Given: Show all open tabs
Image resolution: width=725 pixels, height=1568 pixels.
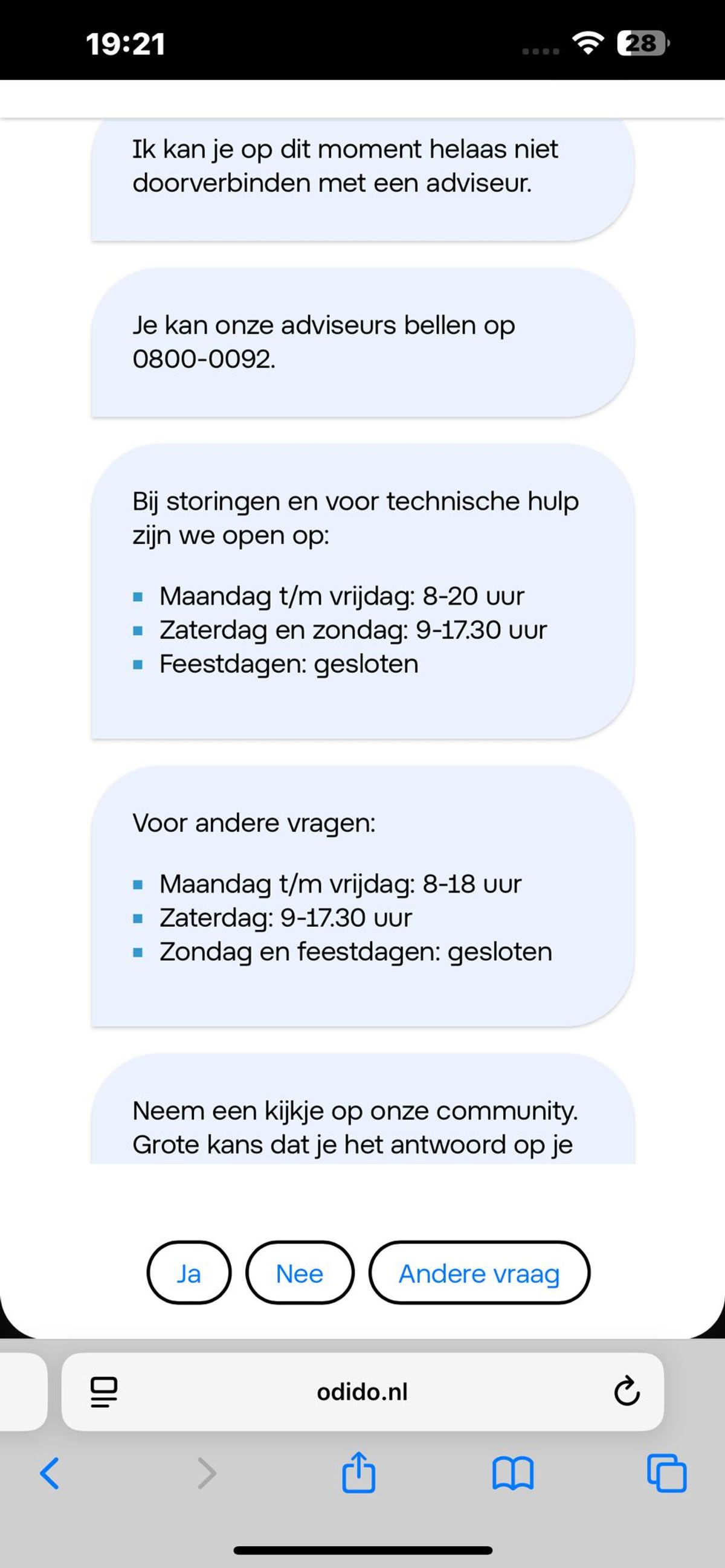Looking at the screenshot, I should 666,1474.
